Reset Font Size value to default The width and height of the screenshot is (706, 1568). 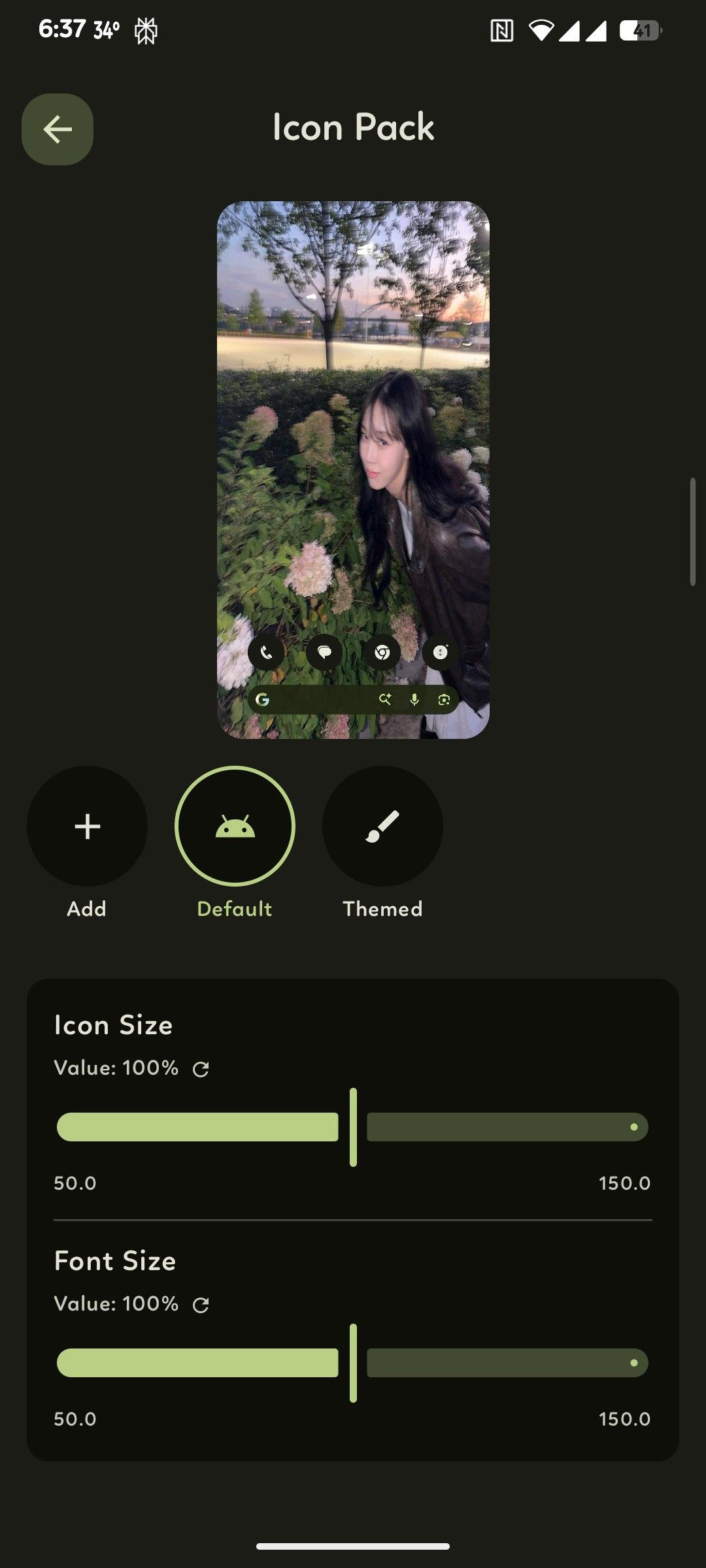tap(201, 1305)
